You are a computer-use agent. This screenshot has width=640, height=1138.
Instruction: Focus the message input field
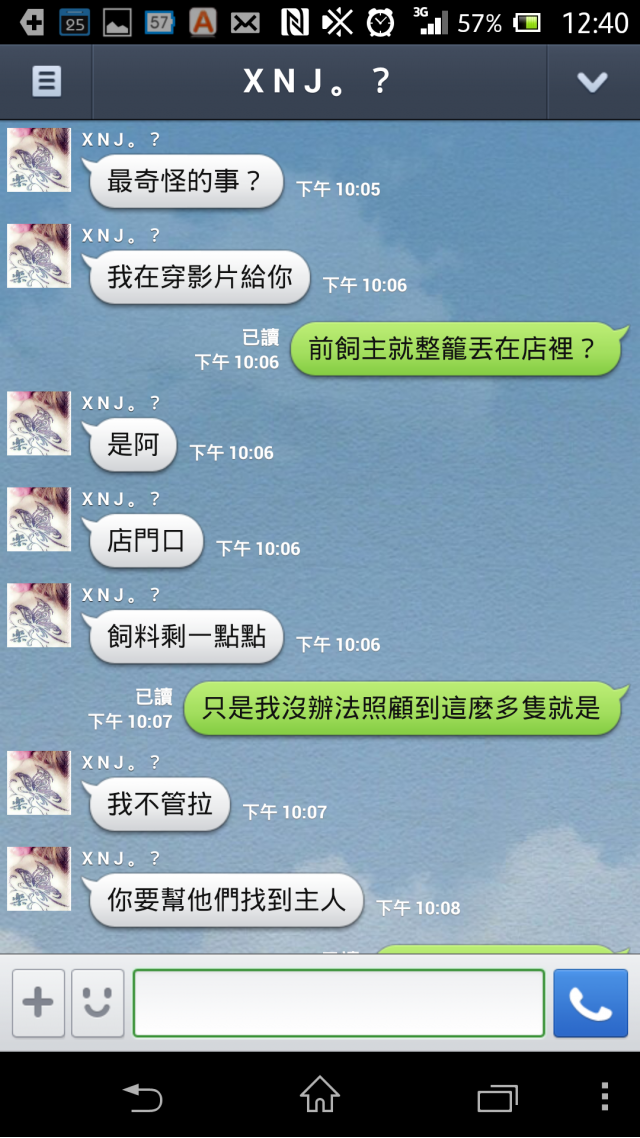[x=338, y=1002]
